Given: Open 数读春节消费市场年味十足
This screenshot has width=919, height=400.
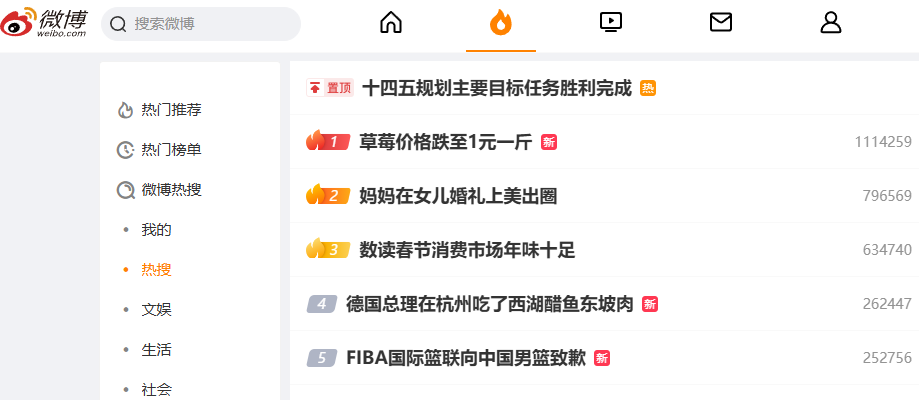Looking at the screenshot, I should pos(467,250).
